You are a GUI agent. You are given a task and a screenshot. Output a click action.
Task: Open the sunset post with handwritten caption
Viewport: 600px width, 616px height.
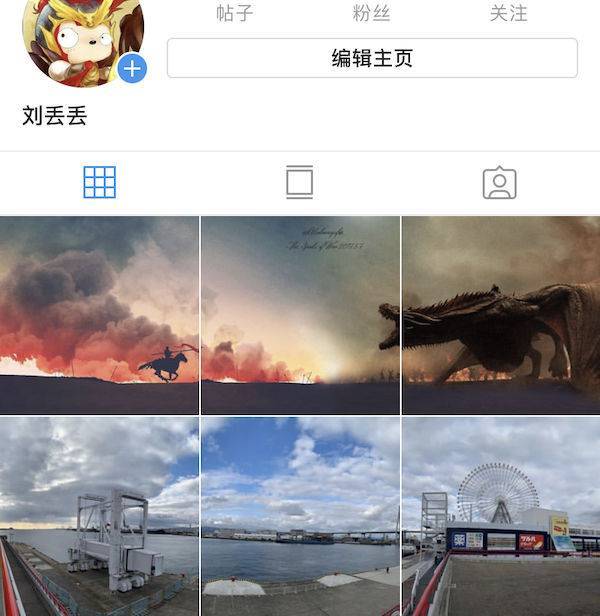pyautogui.click(x=300, y=314)
